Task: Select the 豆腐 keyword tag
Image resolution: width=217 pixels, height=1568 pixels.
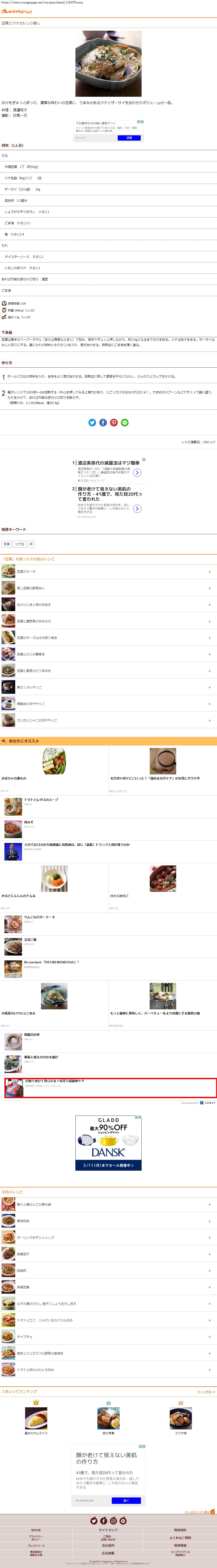Action: click(x=7, y=544)
